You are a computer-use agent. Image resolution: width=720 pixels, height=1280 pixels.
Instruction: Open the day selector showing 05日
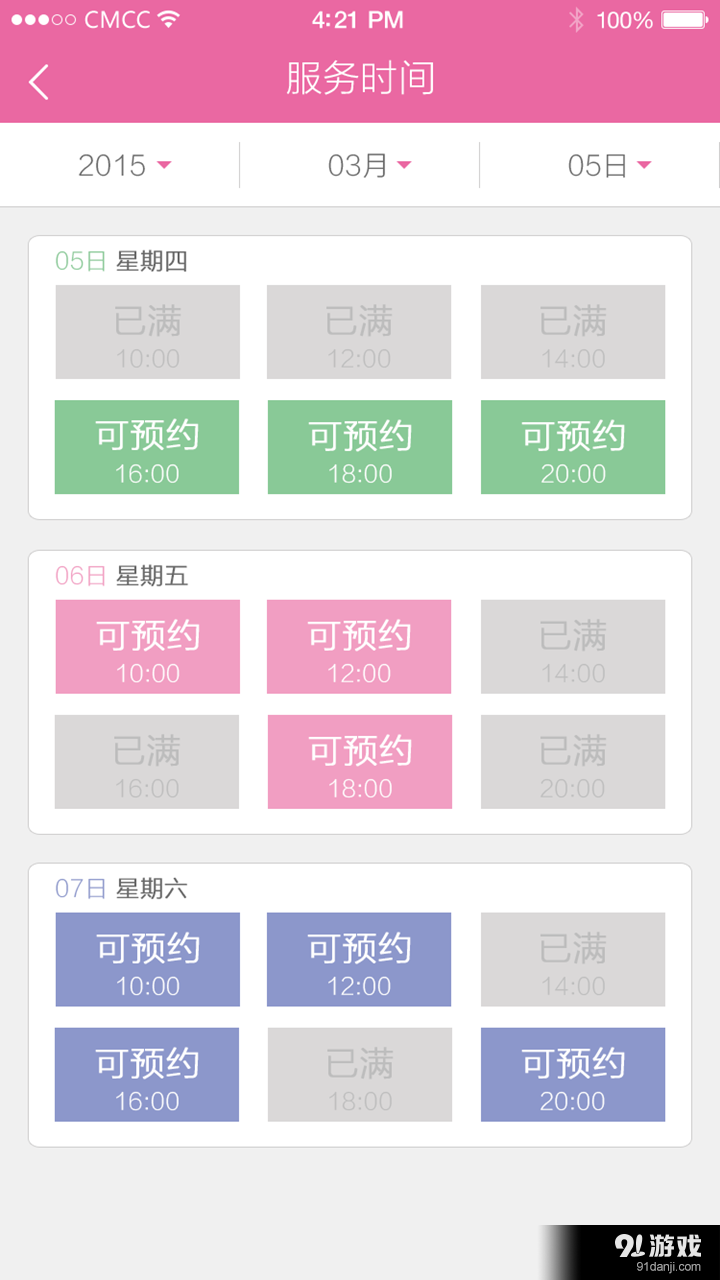tap(610, 165)
